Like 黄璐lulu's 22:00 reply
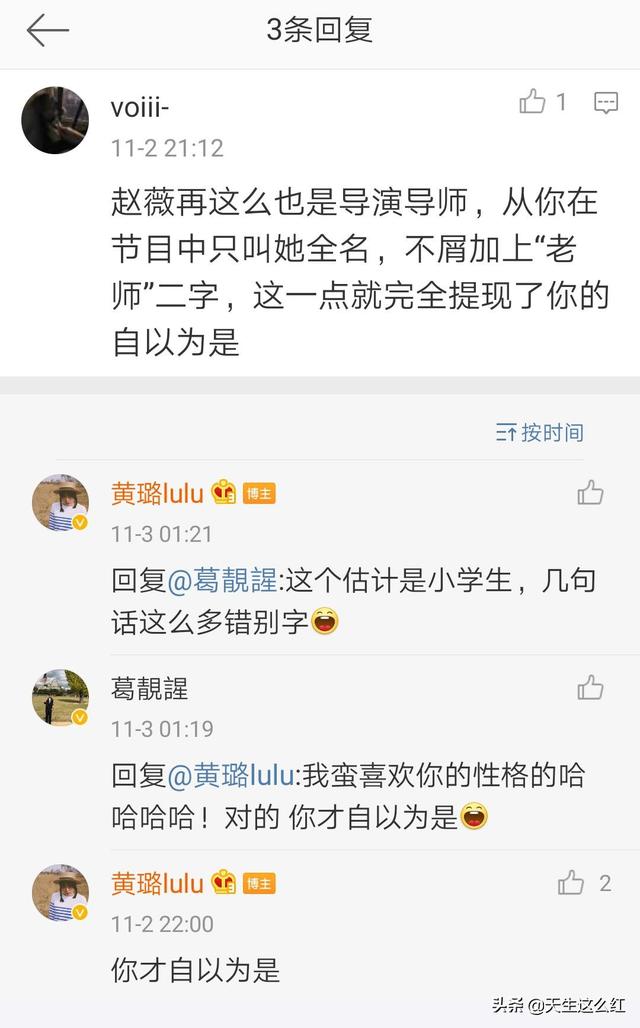640x1028 pixels. (x=572, y=882)
